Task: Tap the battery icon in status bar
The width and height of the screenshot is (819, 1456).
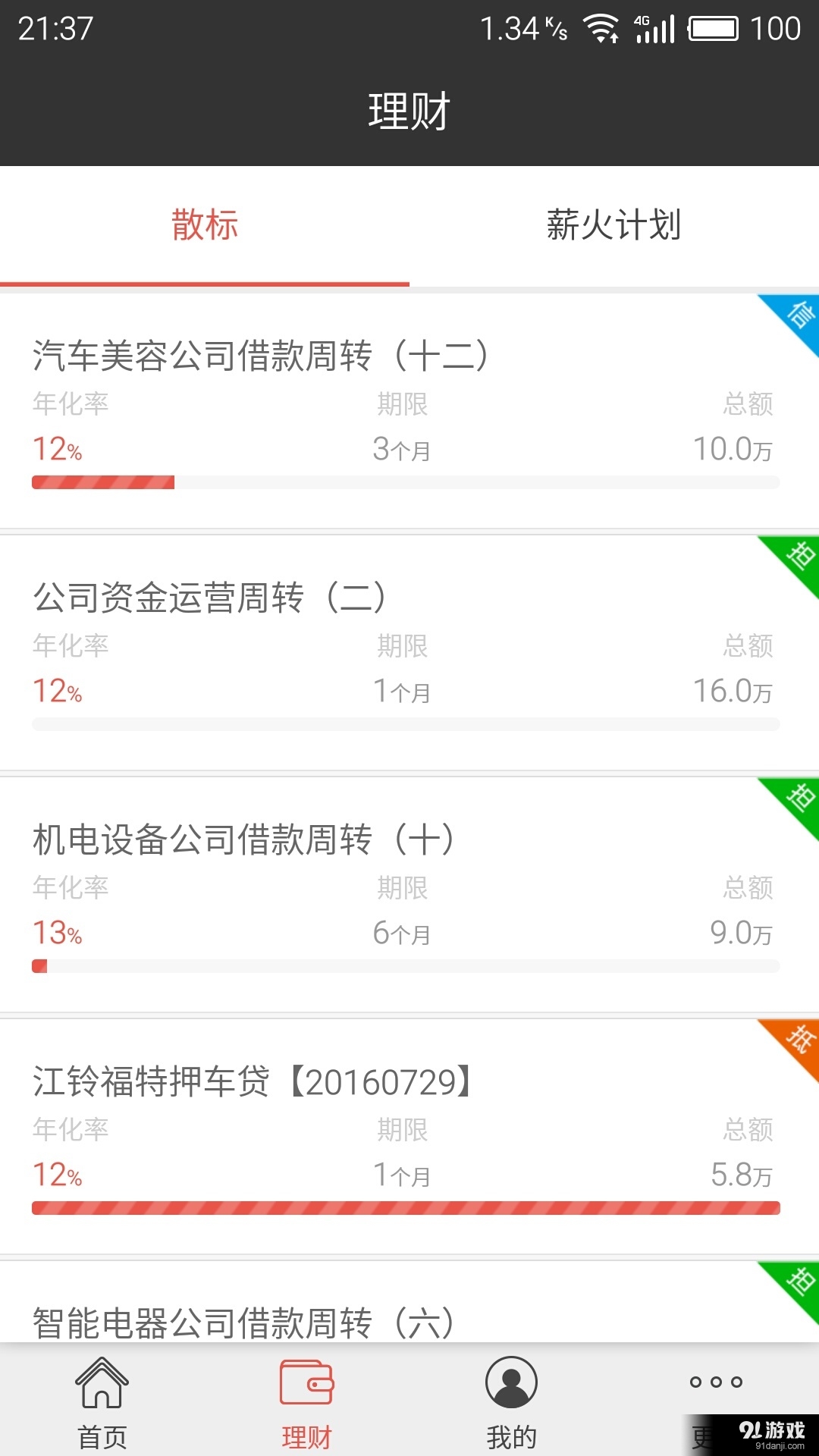Action: (x=714, y=27)
